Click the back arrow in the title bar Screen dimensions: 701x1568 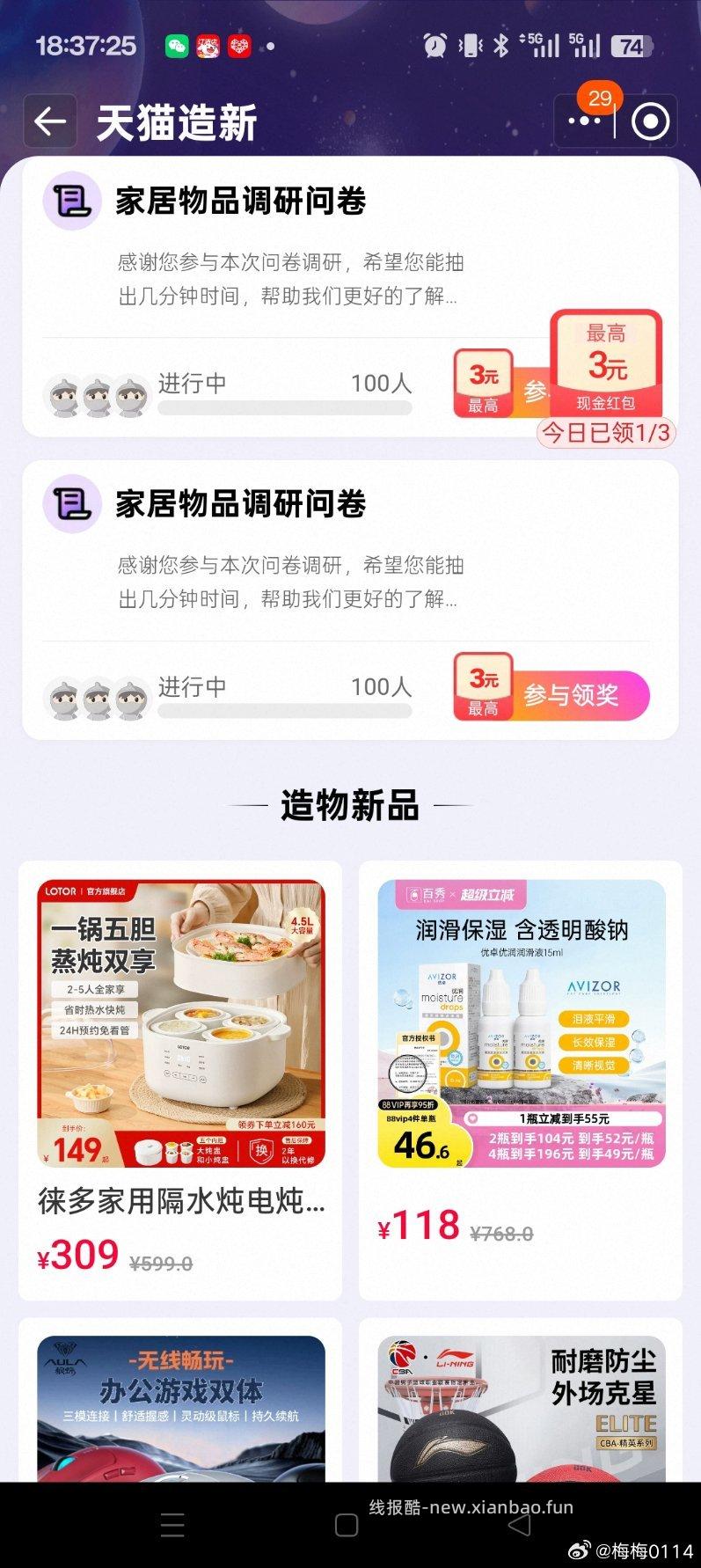(50, 121)
